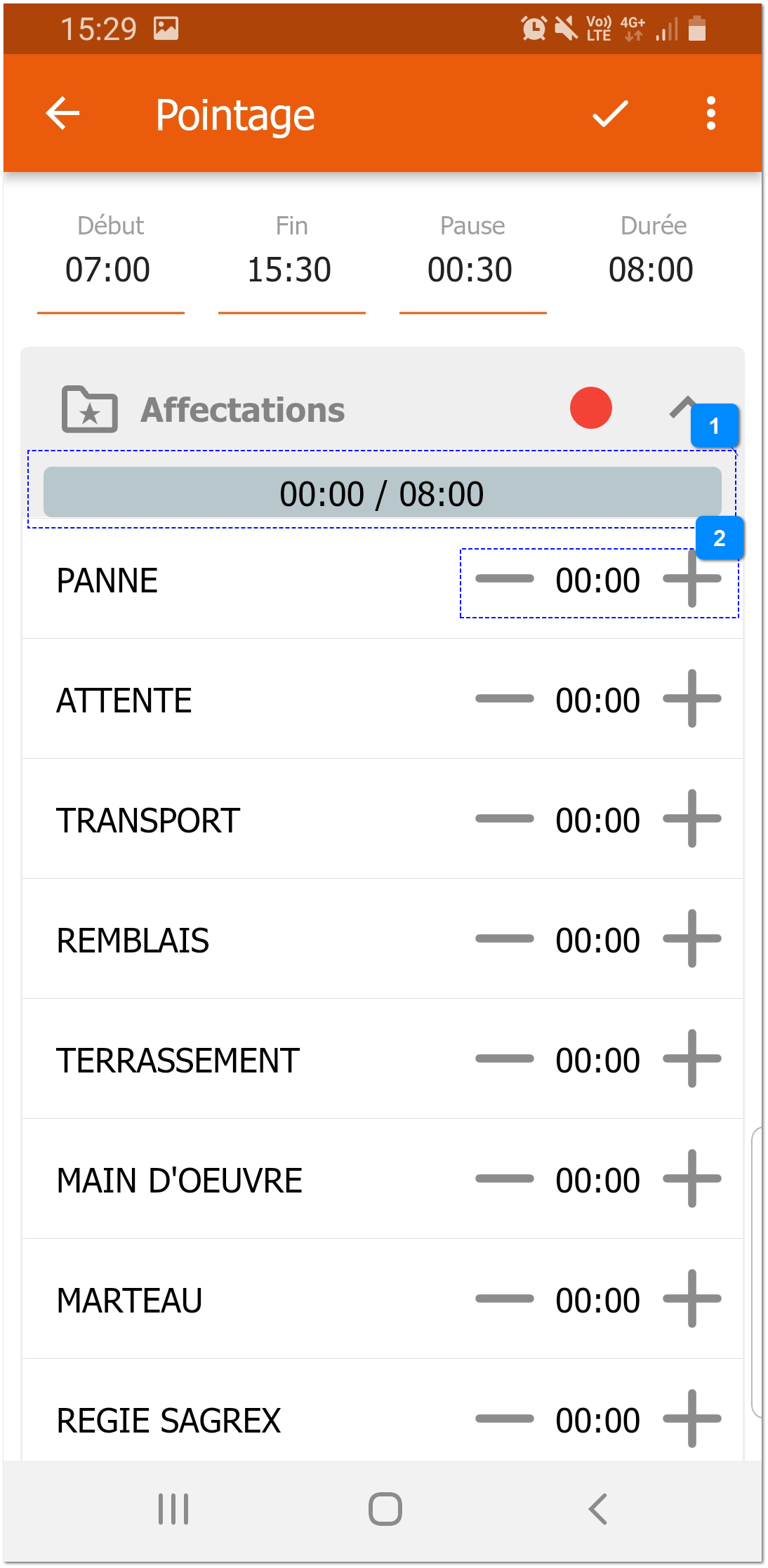Tap the Affectations folder icon
The height and width of the screenshot is (1568, 768).
pyautogui.click(x=90, y=410)
